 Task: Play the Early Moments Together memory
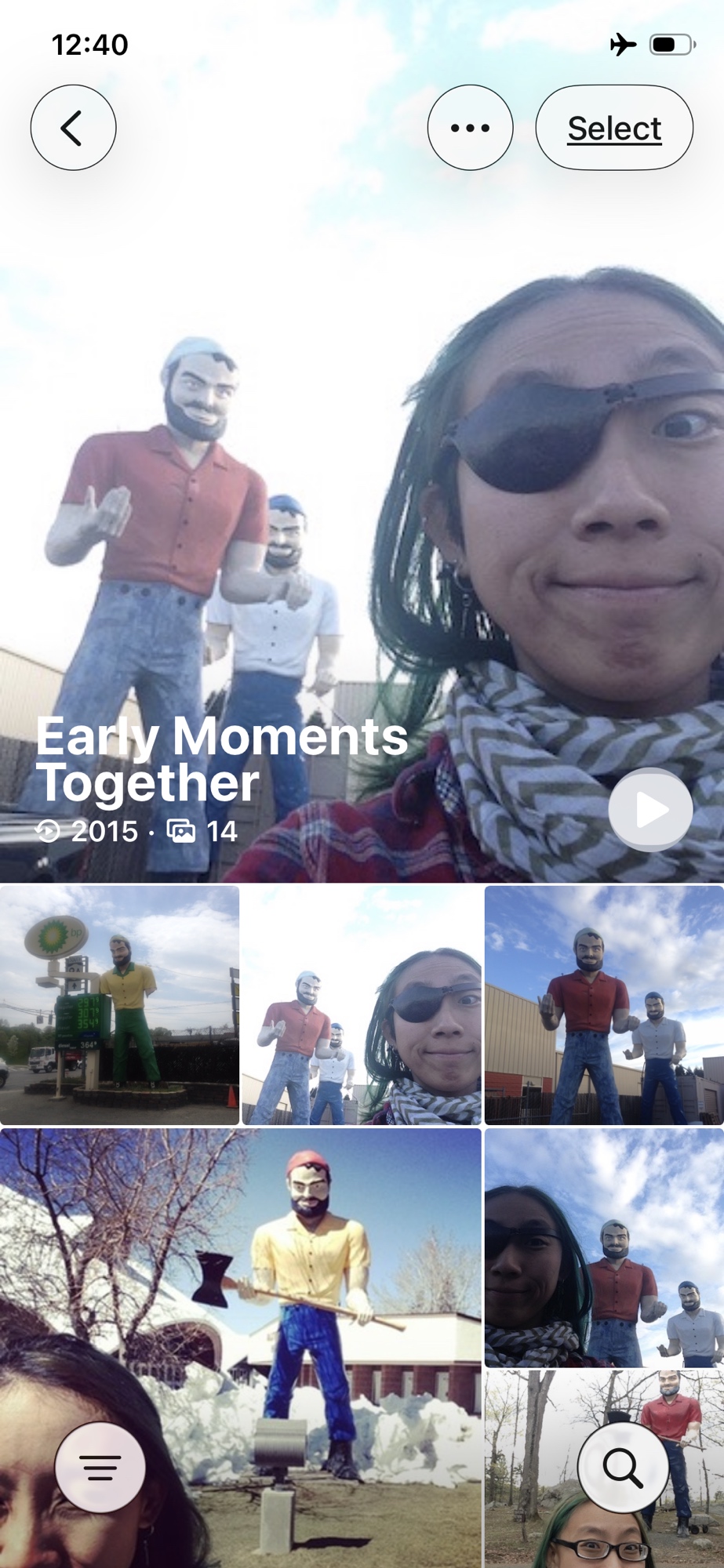coord(650,810)
